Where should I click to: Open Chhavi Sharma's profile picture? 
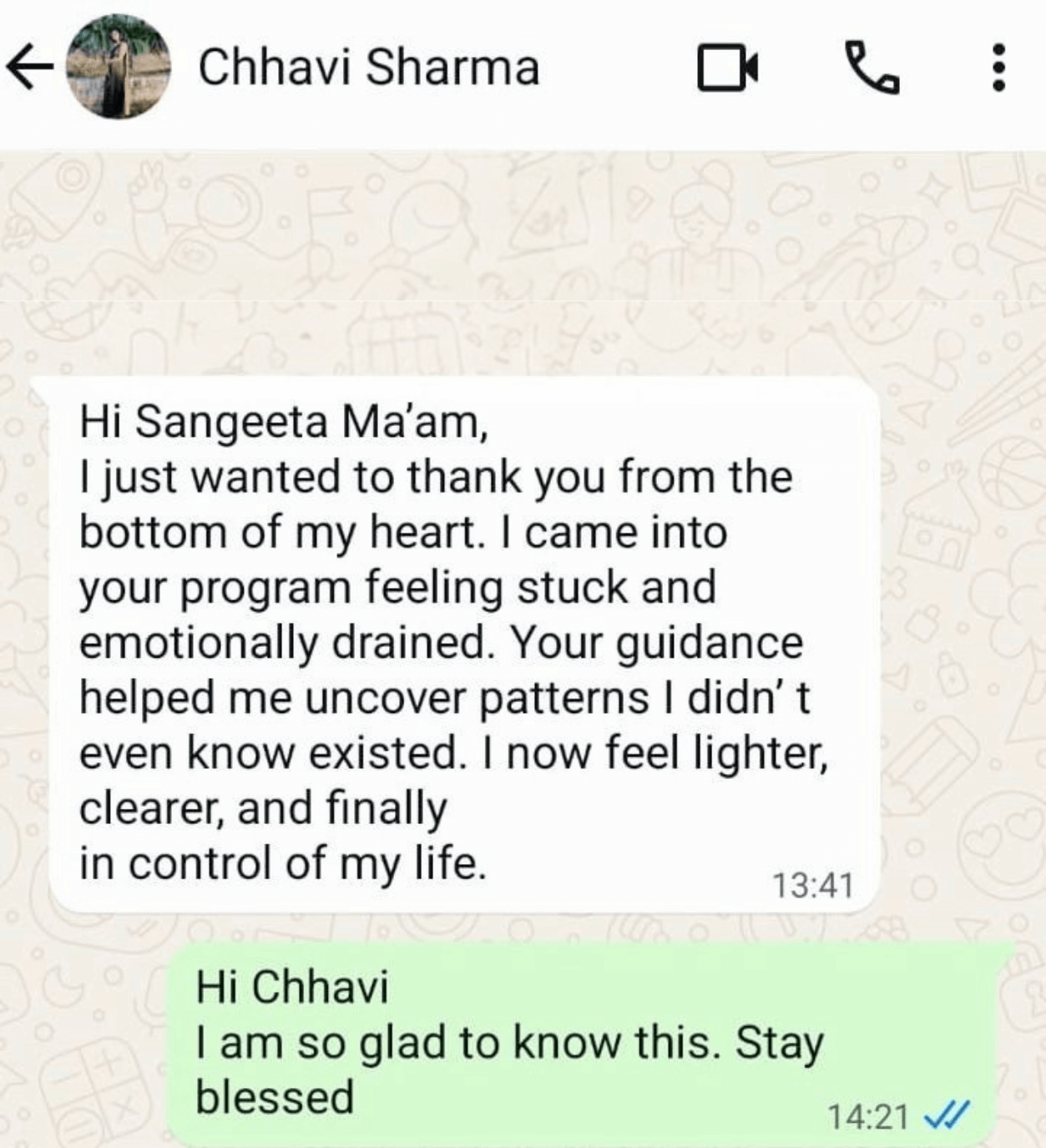118,68
